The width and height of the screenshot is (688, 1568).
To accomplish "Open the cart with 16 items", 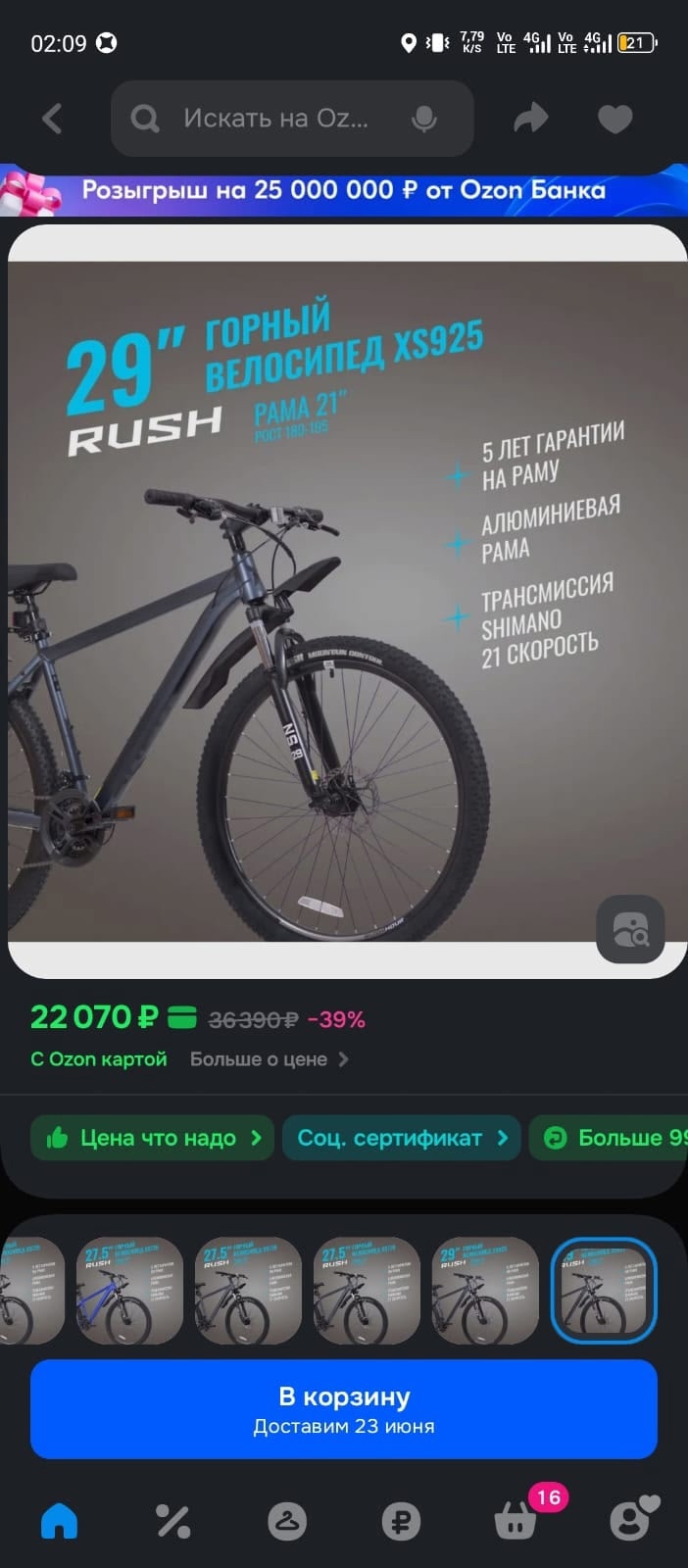I will pyautogui.click(x=516, y=1521).
